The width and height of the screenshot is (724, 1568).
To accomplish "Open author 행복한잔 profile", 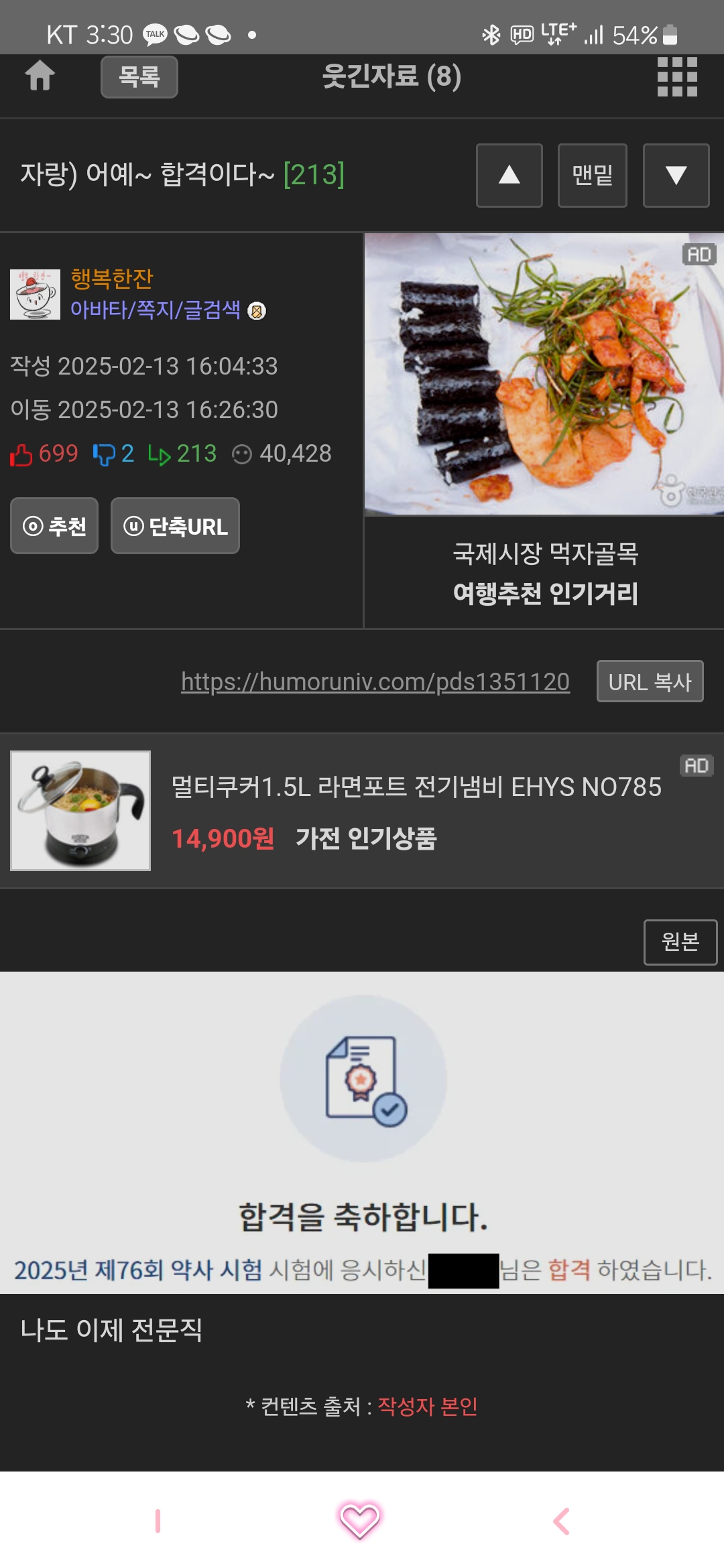I will pyautogui.click(x=112, y=279).
